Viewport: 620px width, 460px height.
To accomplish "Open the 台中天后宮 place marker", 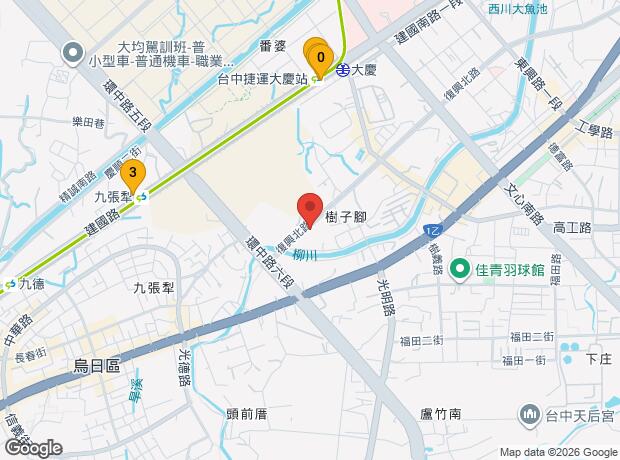I will tap(528, 416).
